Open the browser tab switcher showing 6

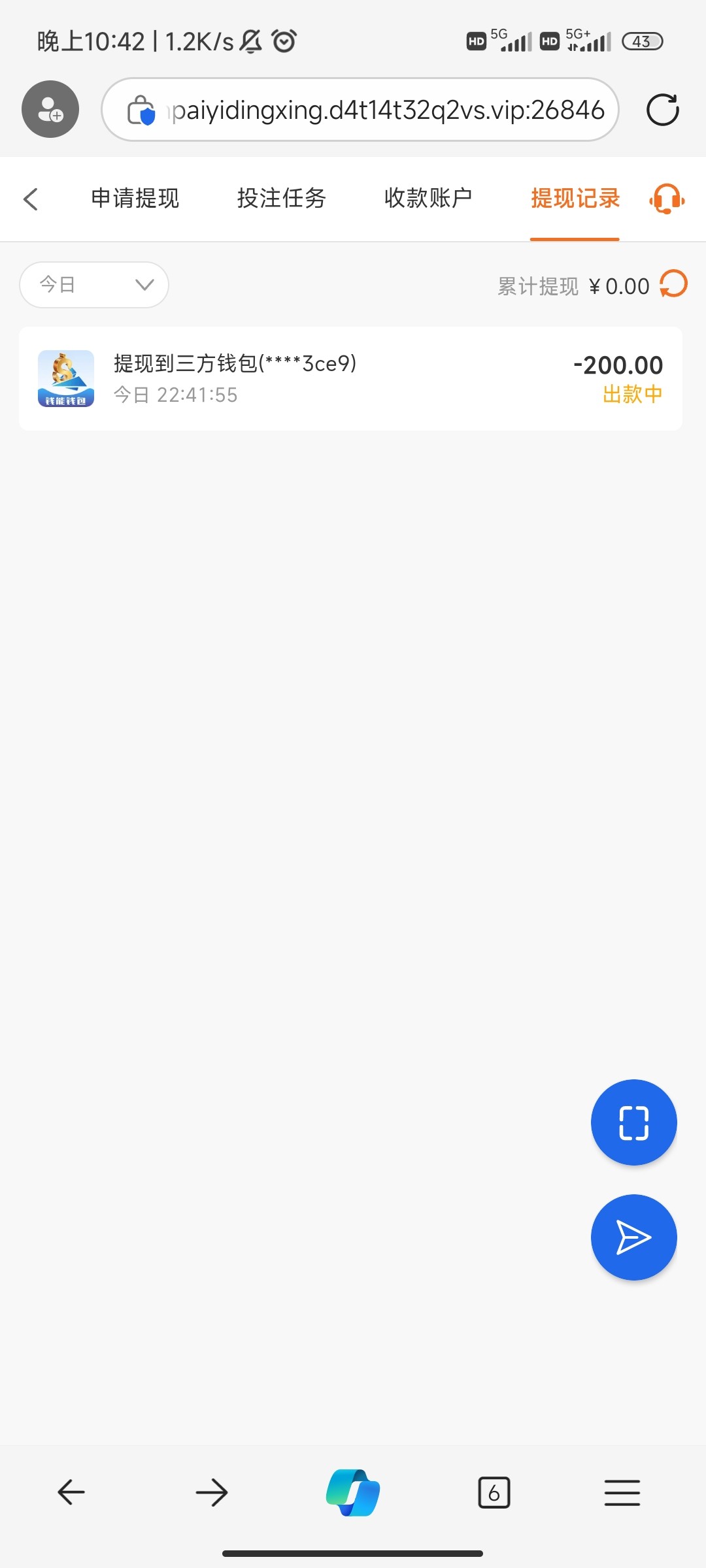(494, 1493)
